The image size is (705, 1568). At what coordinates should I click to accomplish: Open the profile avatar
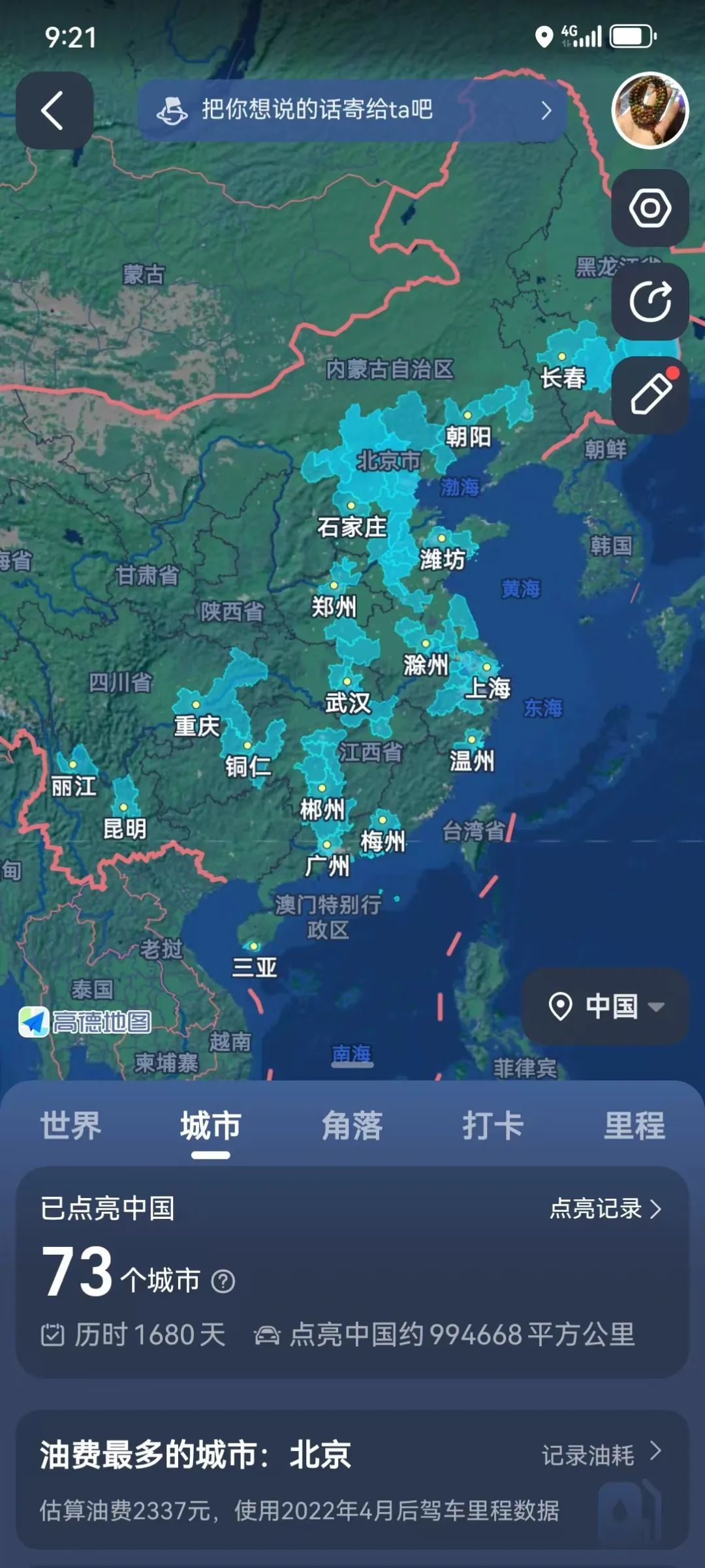point(650,110)
